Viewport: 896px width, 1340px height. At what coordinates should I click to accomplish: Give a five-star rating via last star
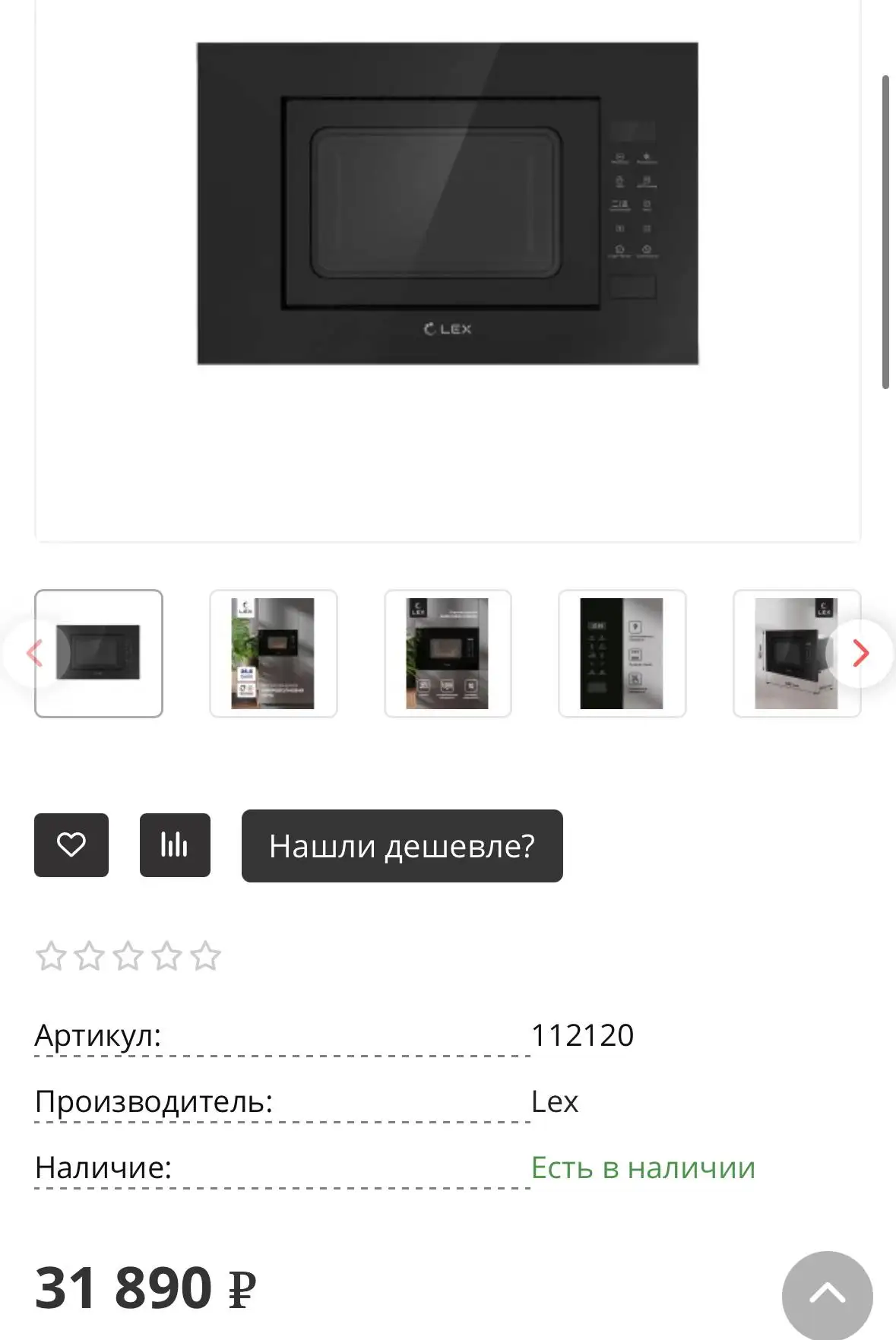click(x=203, y=956)
